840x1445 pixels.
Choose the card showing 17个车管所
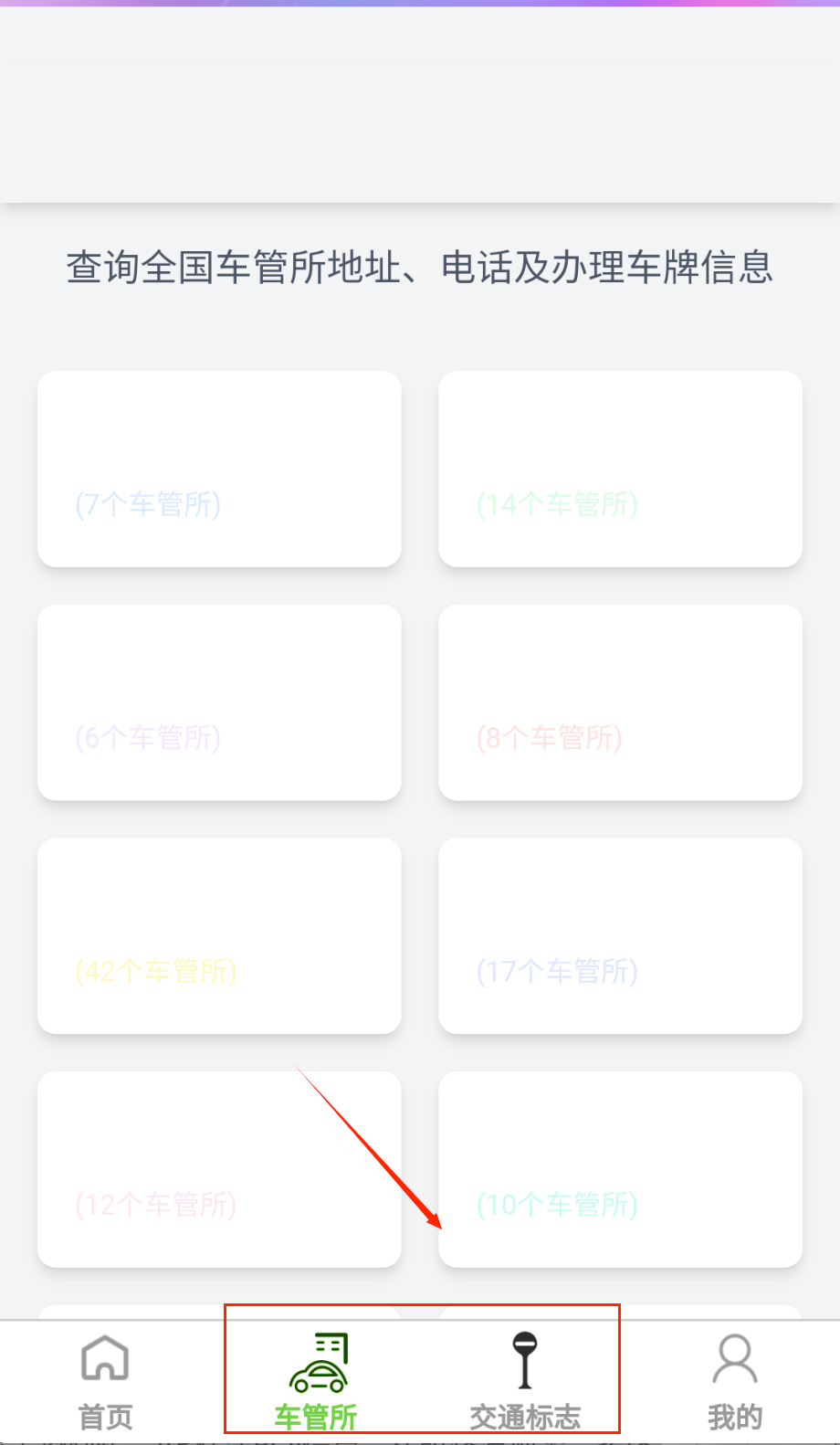click(620, 935)
